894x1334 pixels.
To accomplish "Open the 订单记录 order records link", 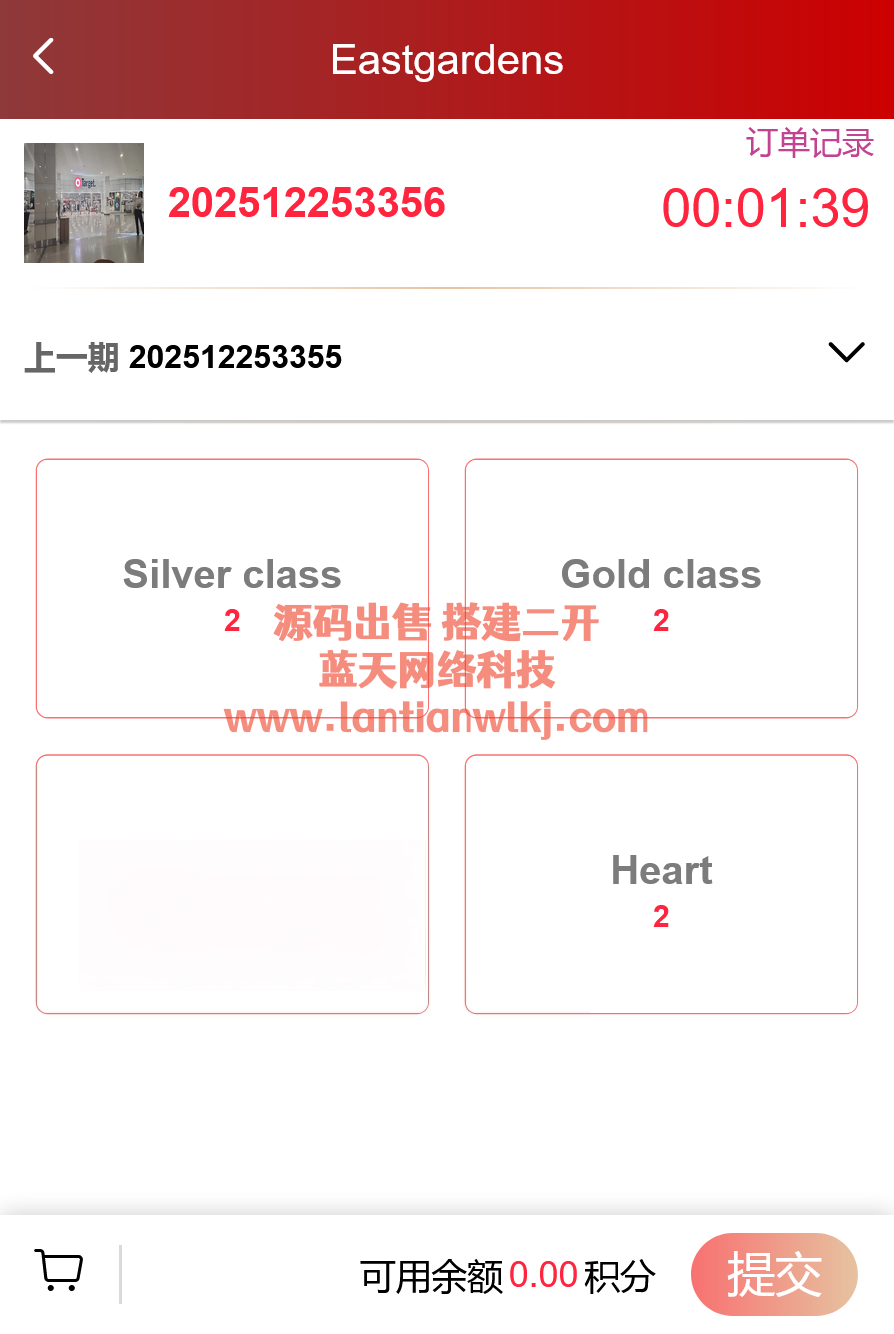I will tap(809, 143).
